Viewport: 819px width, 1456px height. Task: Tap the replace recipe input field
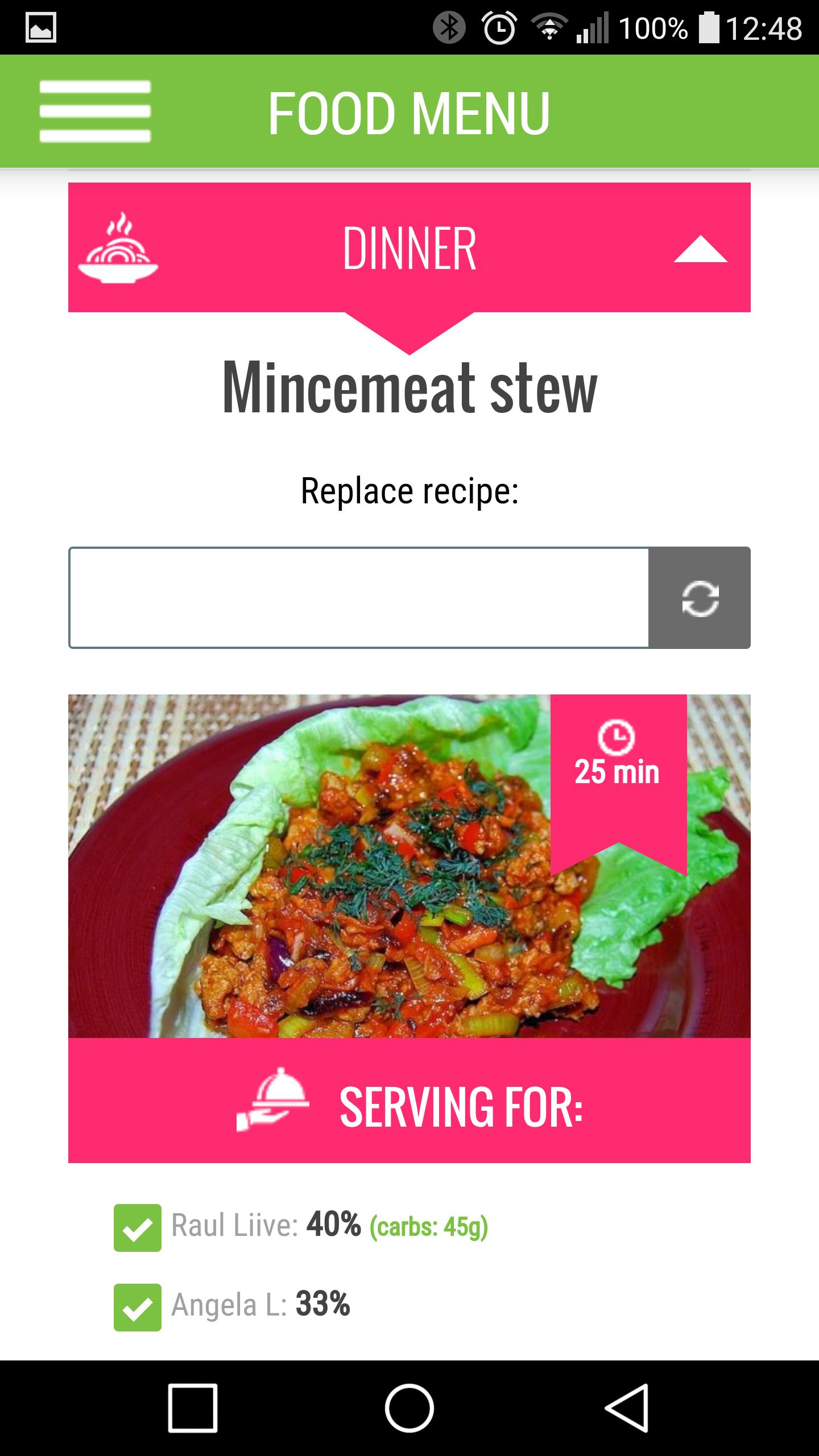click(x=359, y=598)
